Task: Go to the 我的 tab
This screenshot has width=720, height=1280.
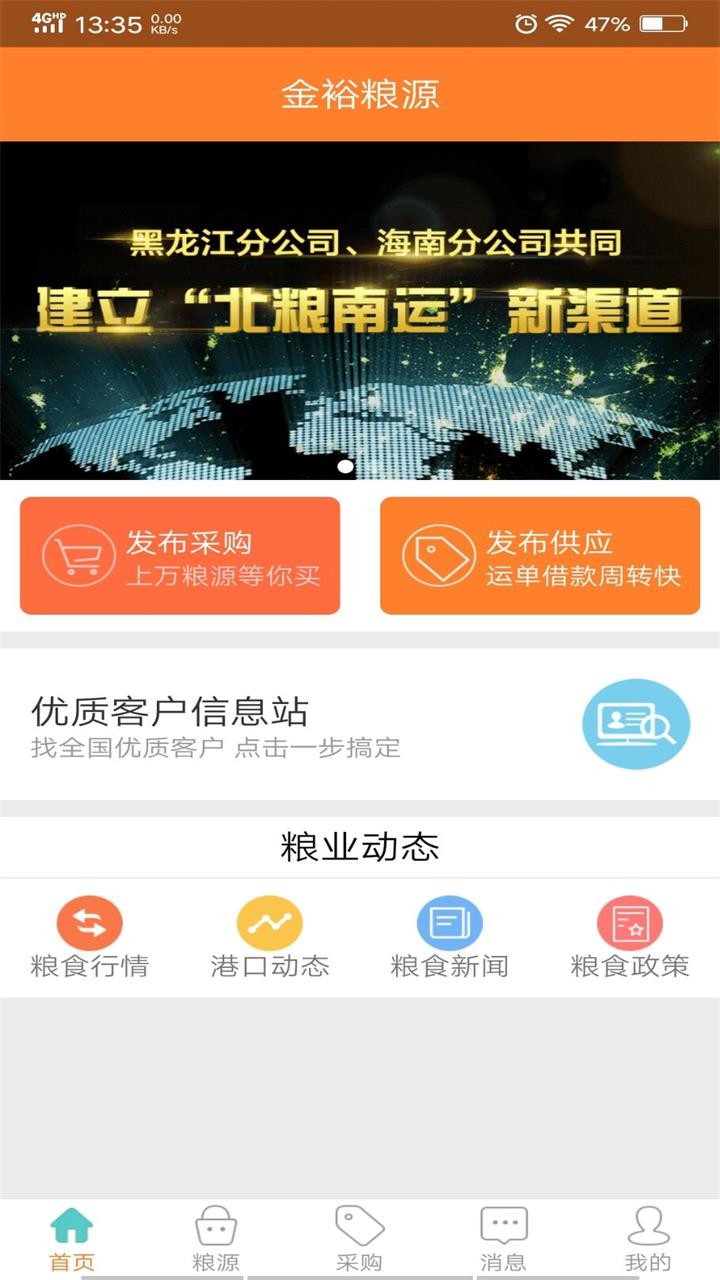Action: tap(648, 1238)
